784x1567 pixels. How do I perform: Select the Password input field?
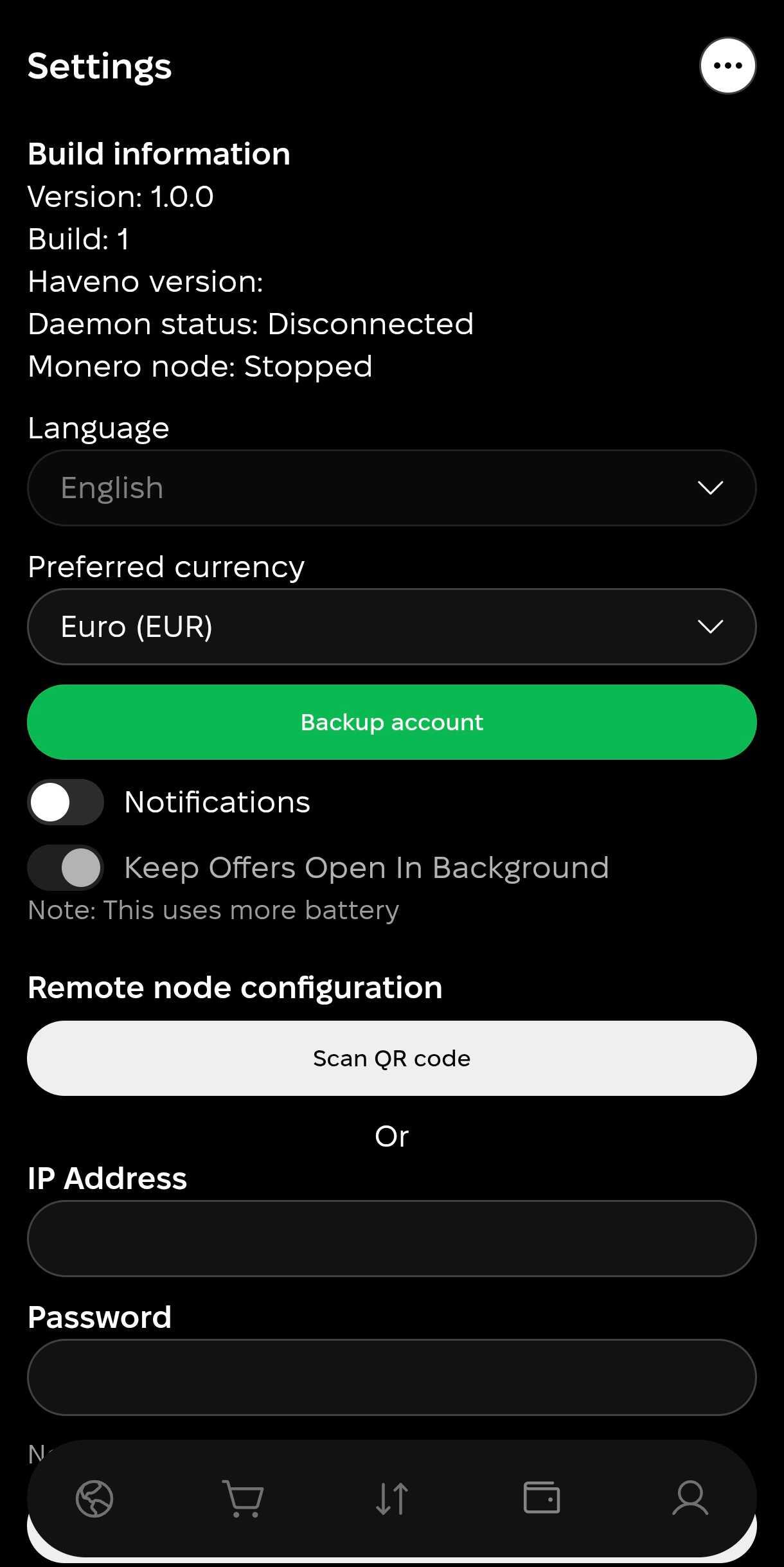tap(391, 1377)
